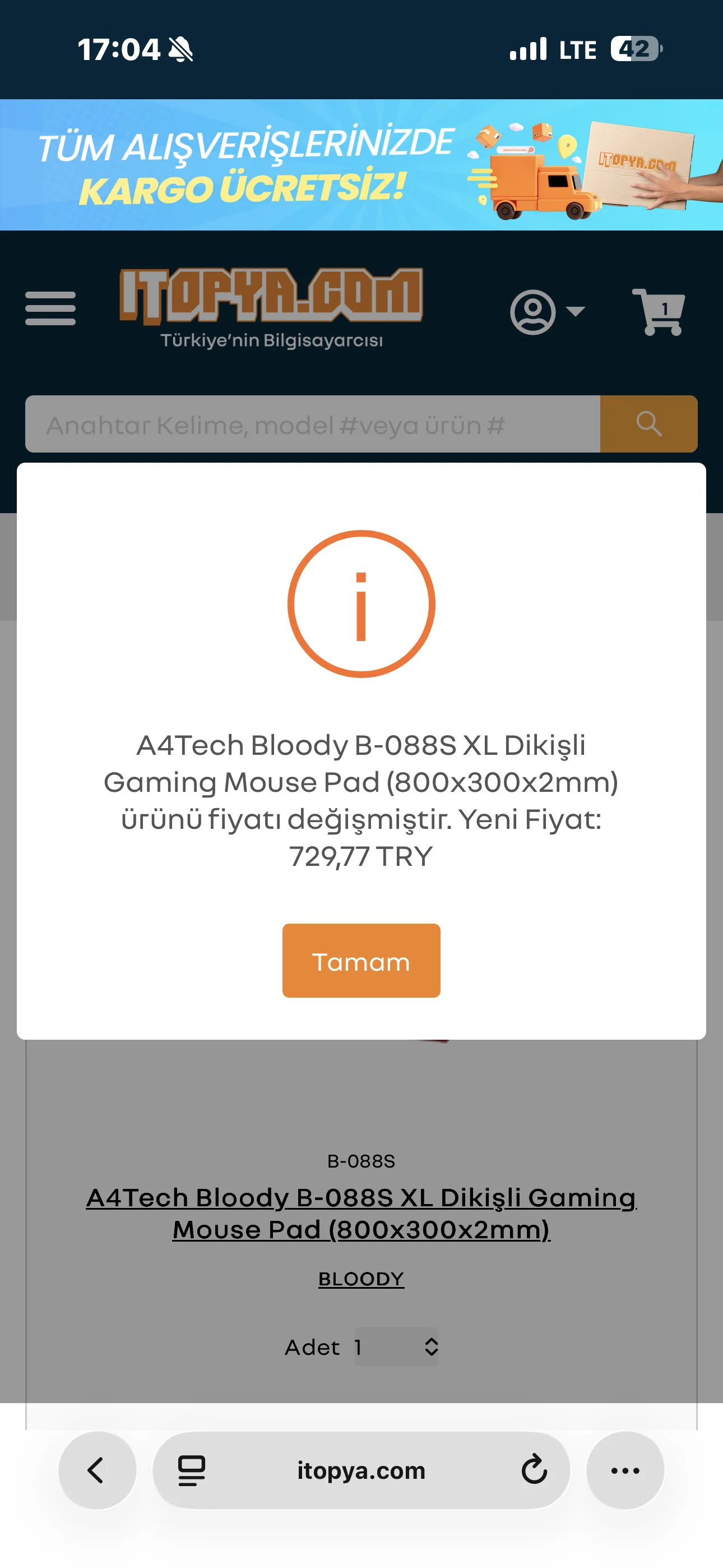Open the free shipping promo banner
Screen dimensions: 723x1568
[x=361, y=165]
